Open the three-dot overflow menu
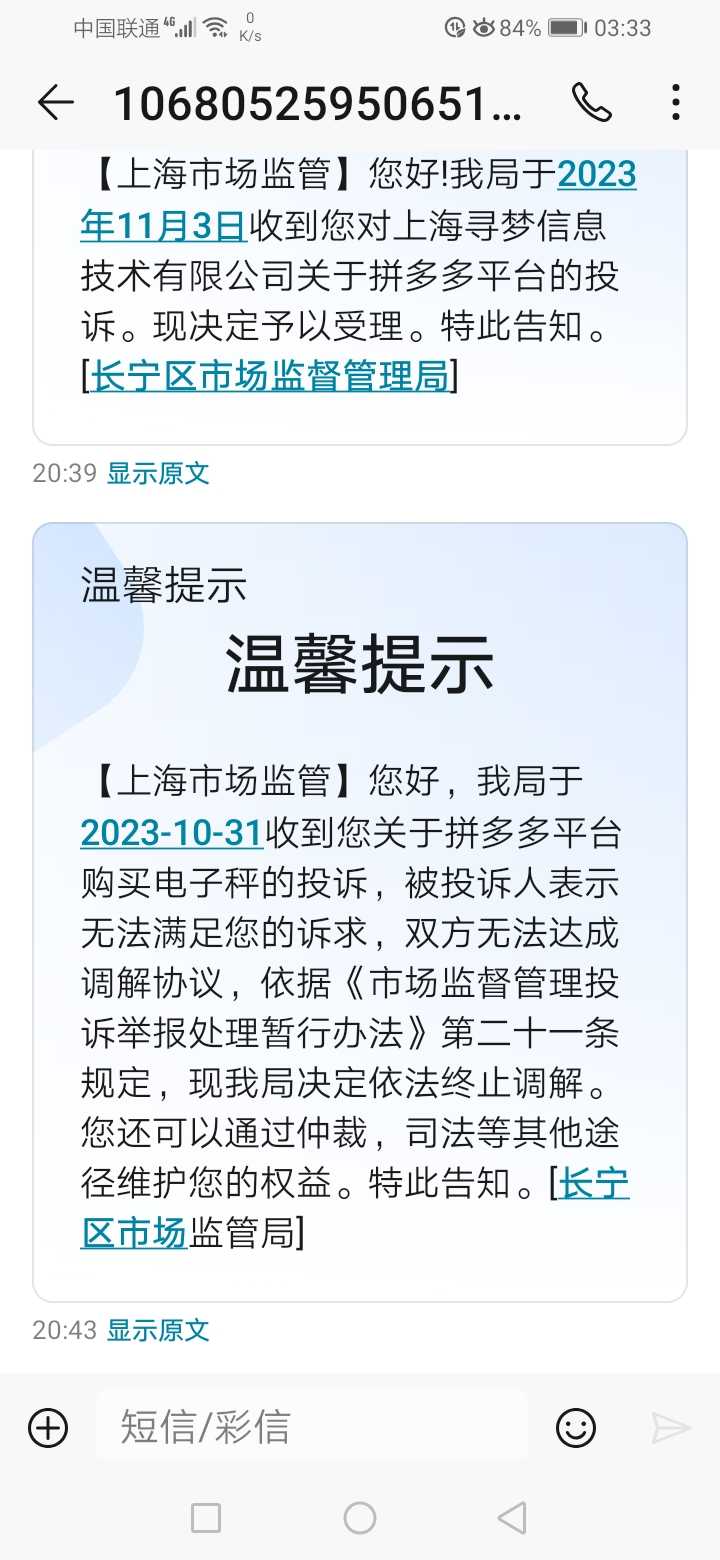 coord(676,102)
